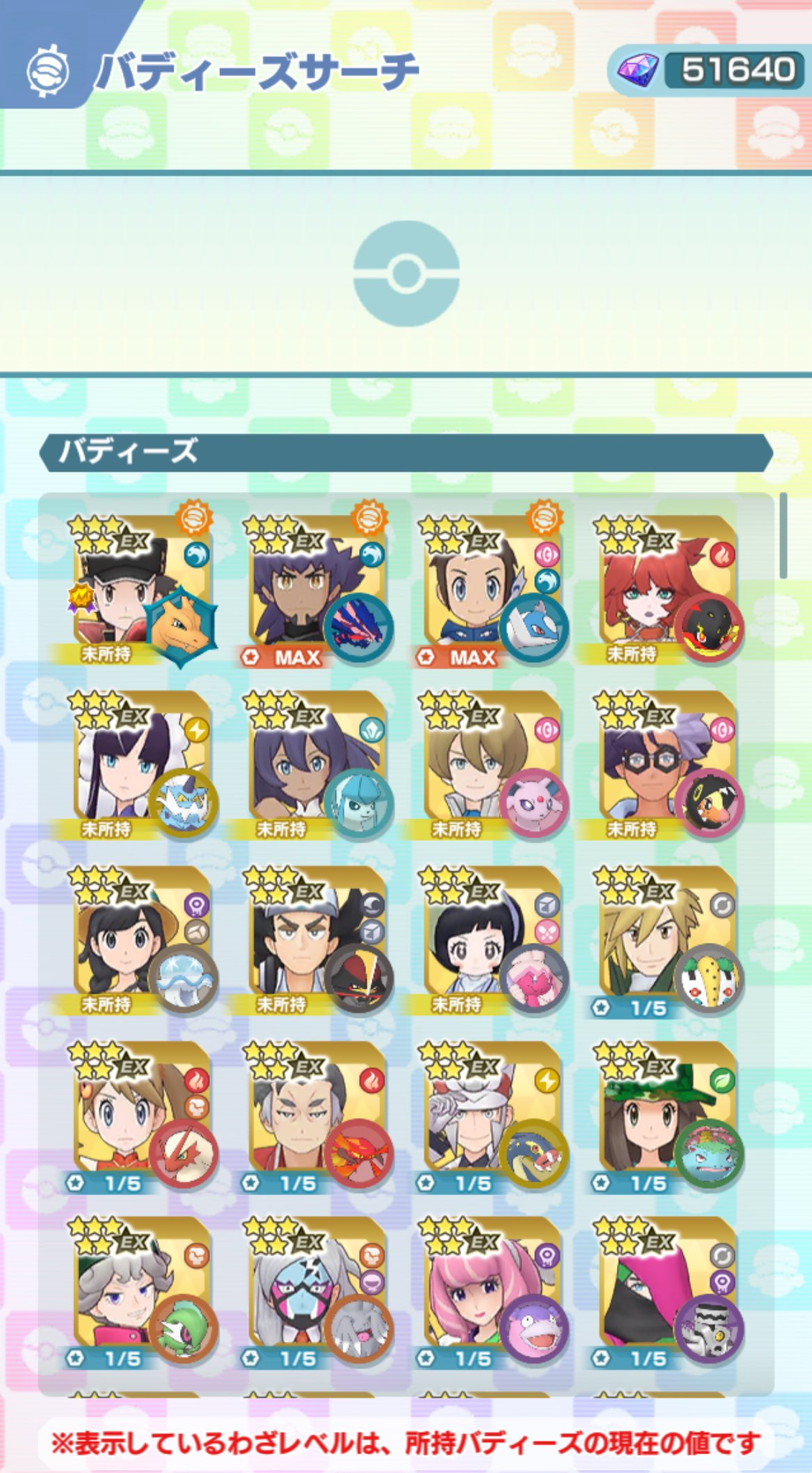Viewport: 812px width, 1473px height.
Task: Select the MAX pair with Eternatus
Action: pos(317,591)
